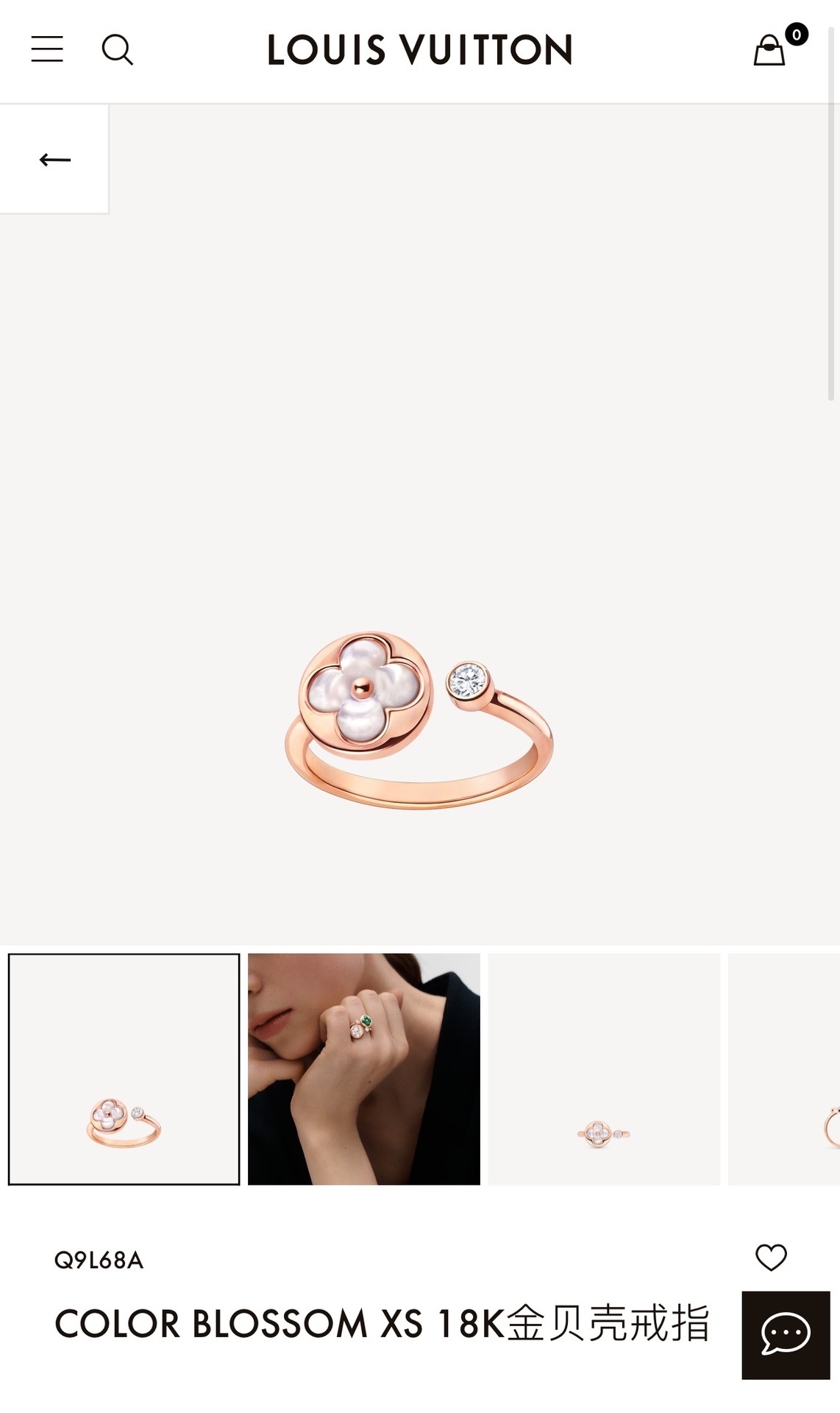Open the search icon
This screenshot has height=1413, width=840.
click(117, 50)
